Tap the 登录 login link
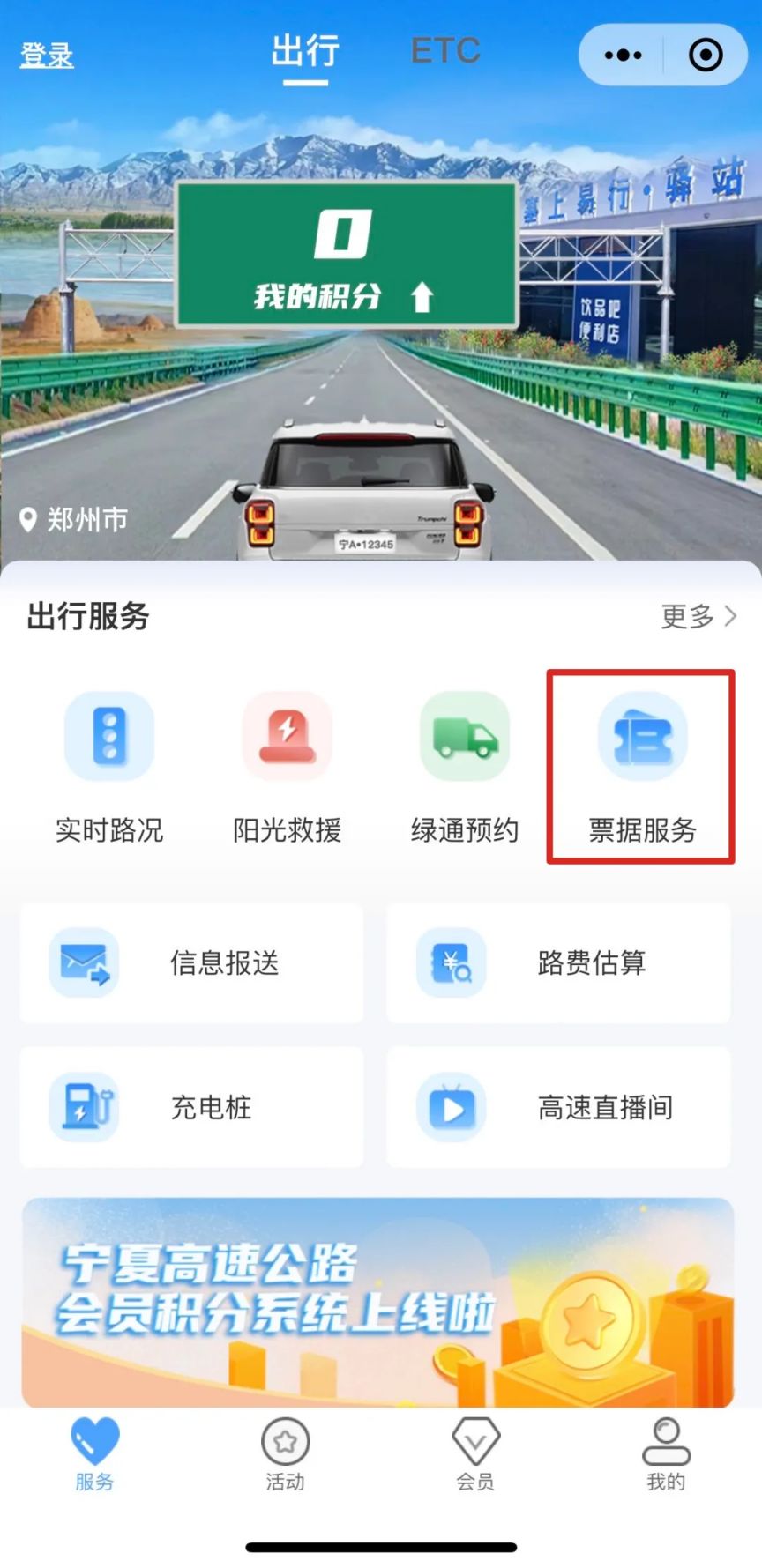Screen dimensions: 762x1568 (x=47, y=56)
